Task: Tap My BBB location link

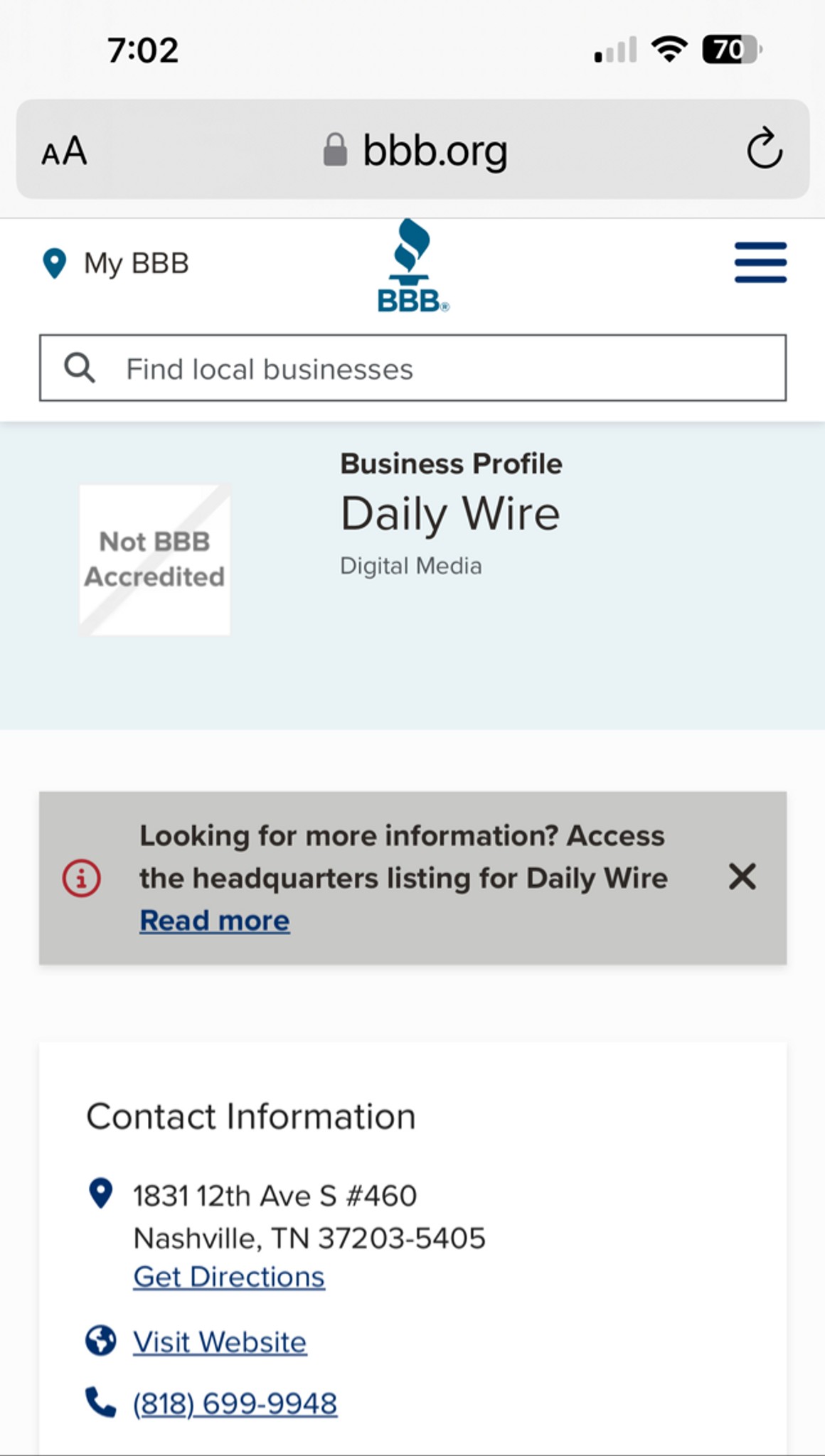Action: [x=115, y=264]
